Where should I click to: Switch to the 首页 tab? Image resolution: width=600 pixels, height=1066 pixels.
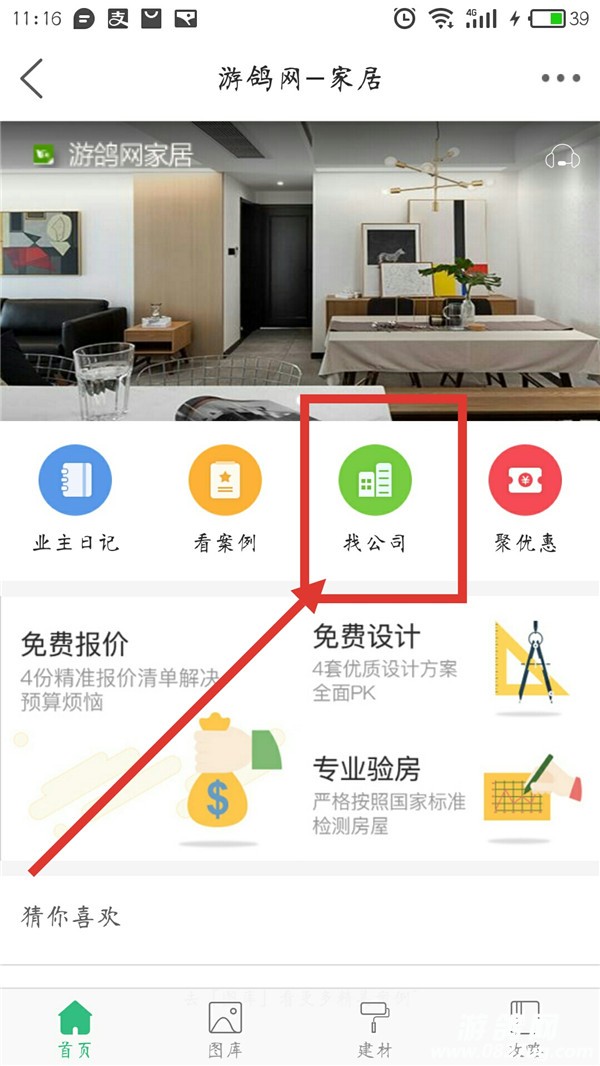tap(75, 1028)
